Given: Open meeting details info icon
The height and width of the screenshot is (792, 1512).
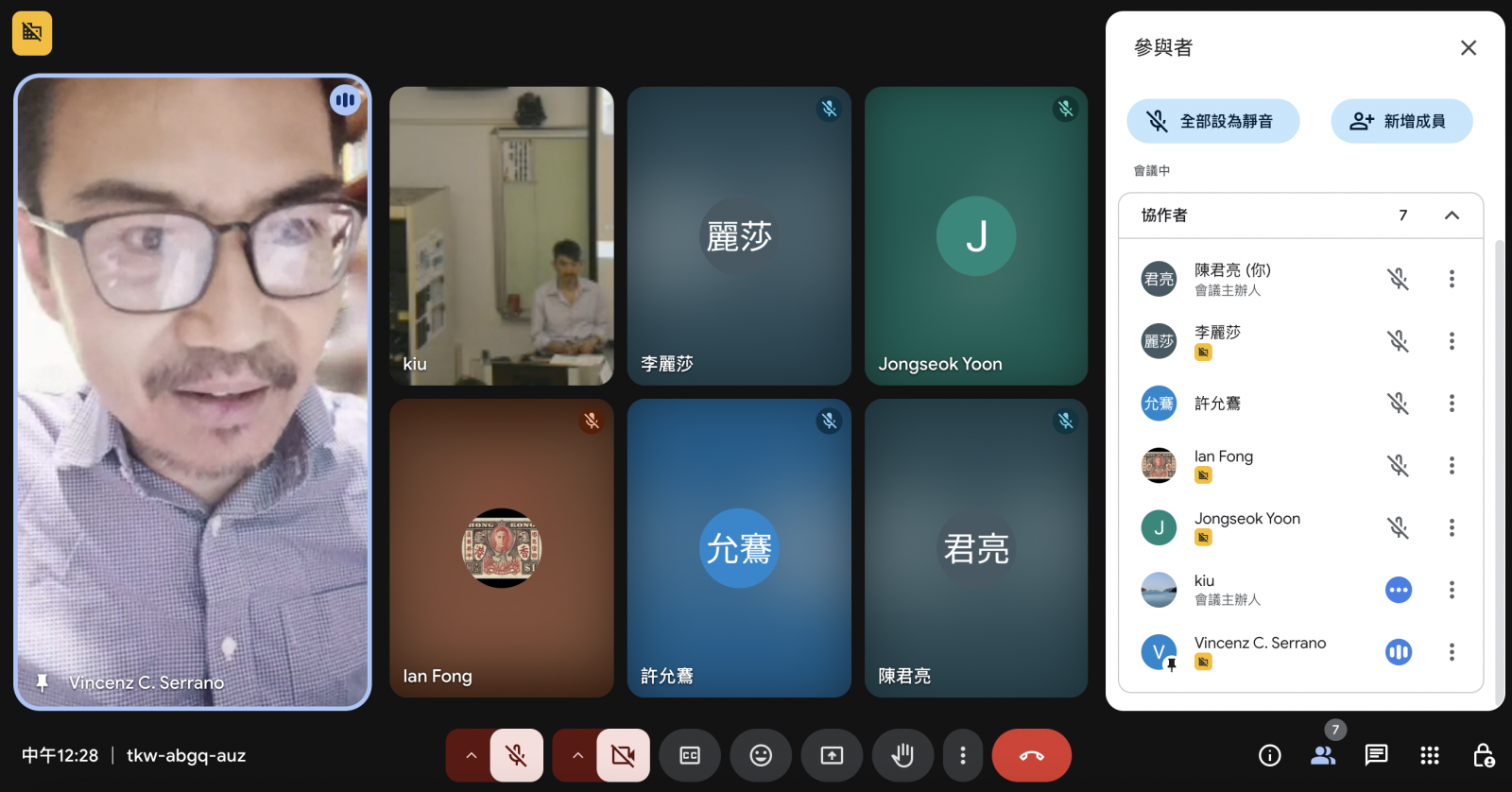Looking at the screenshot, I should (1270, 755).
